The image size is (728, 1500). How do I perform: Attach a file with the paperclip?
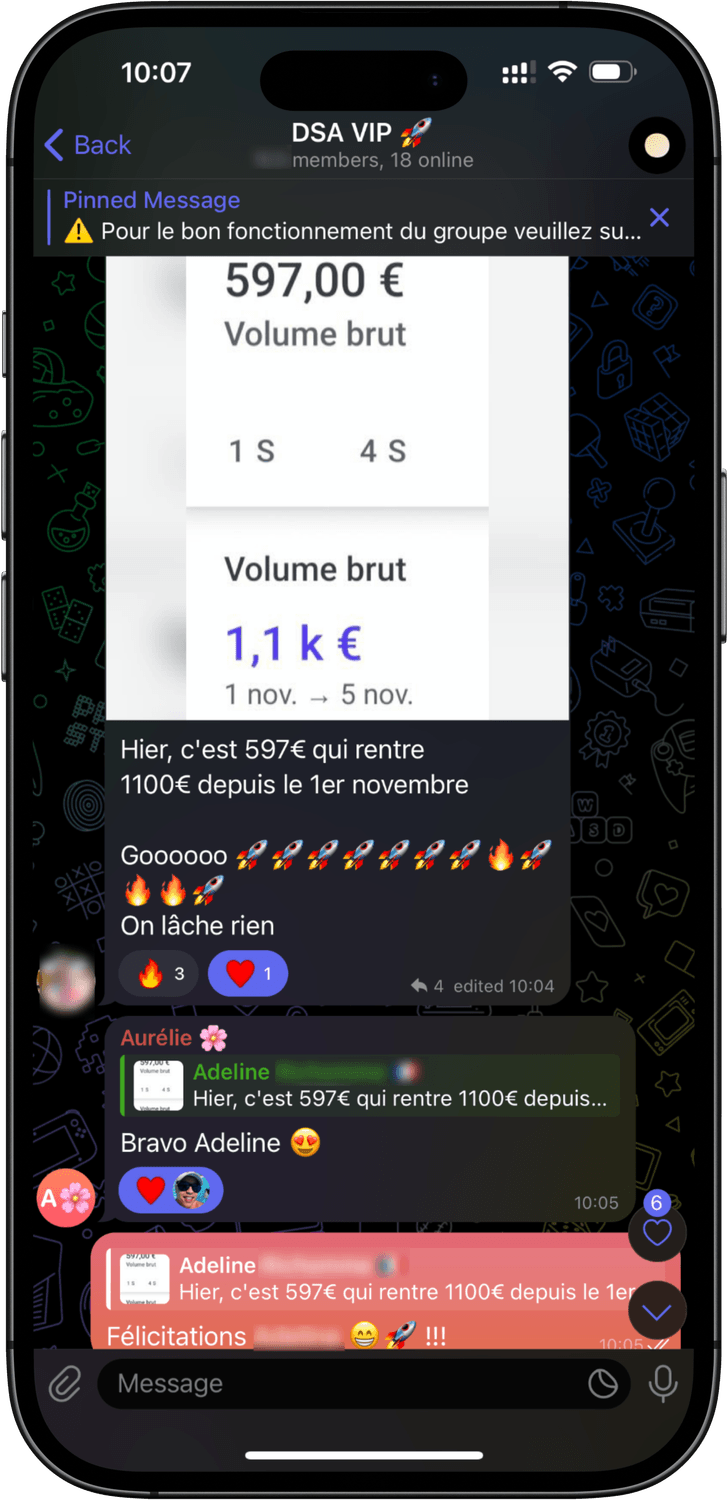[65, 1384]
